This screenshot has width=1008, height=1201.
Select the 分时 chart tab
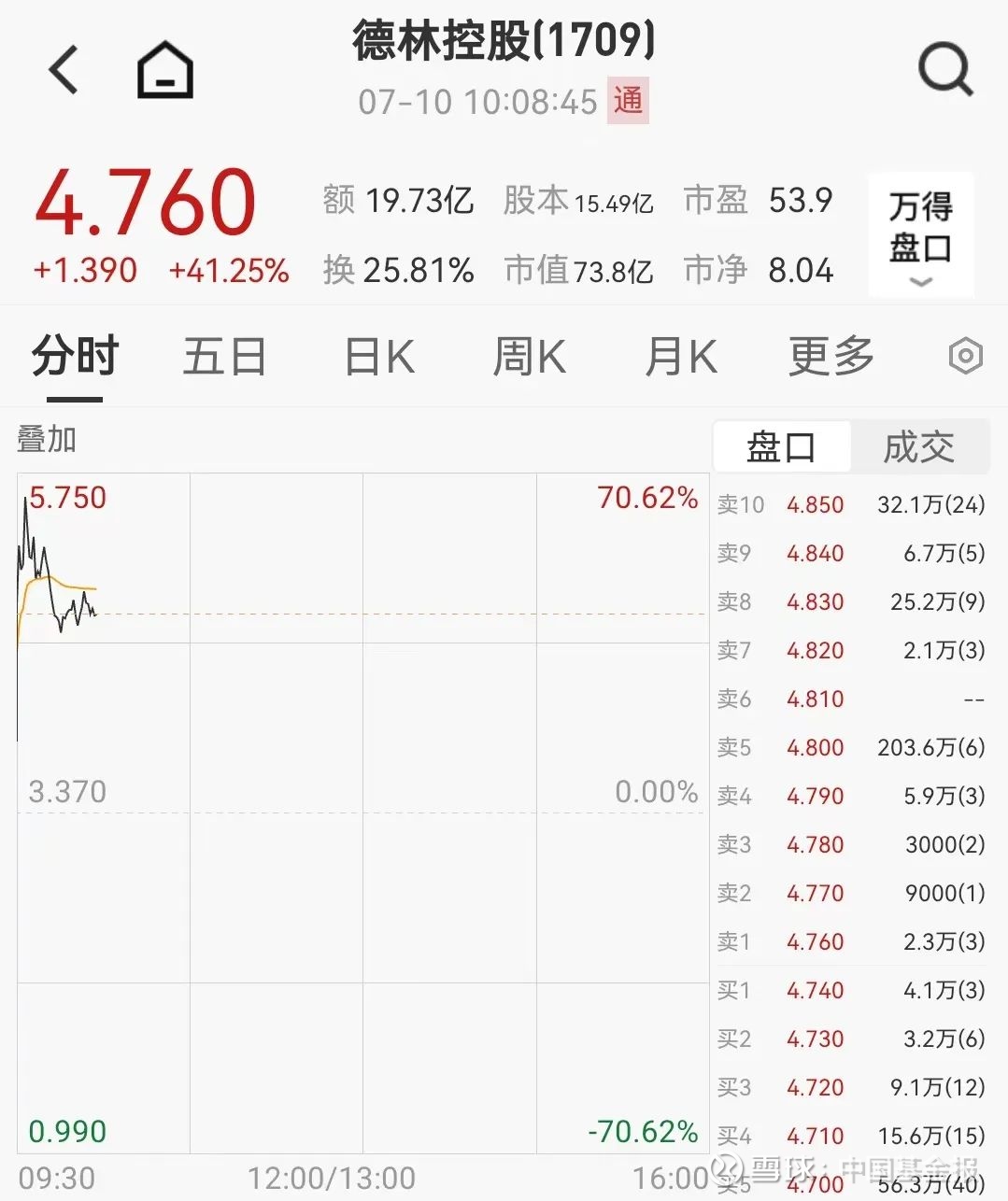click(x=75, y=357)
